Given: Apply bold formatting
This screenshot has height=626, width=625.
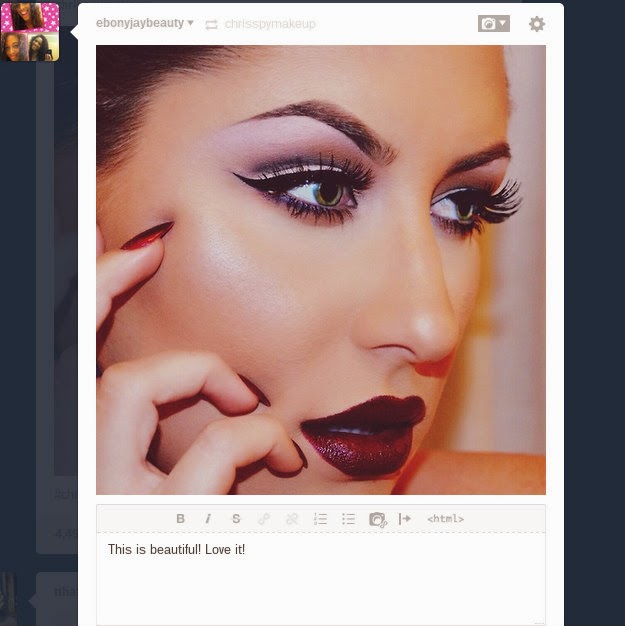Looking at the screenshot, I should coord(181,519).
